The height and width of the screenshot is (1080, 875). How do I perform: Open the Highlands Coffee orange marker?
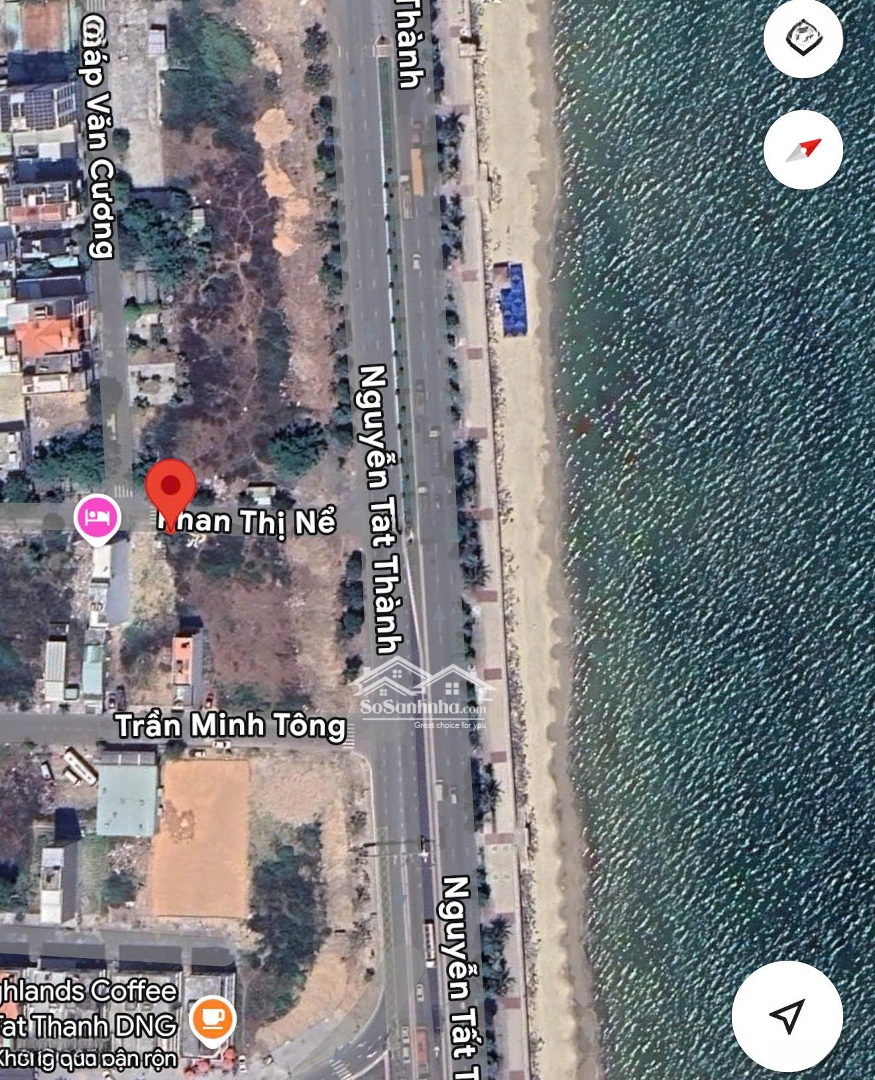(x=211, y=1019)
